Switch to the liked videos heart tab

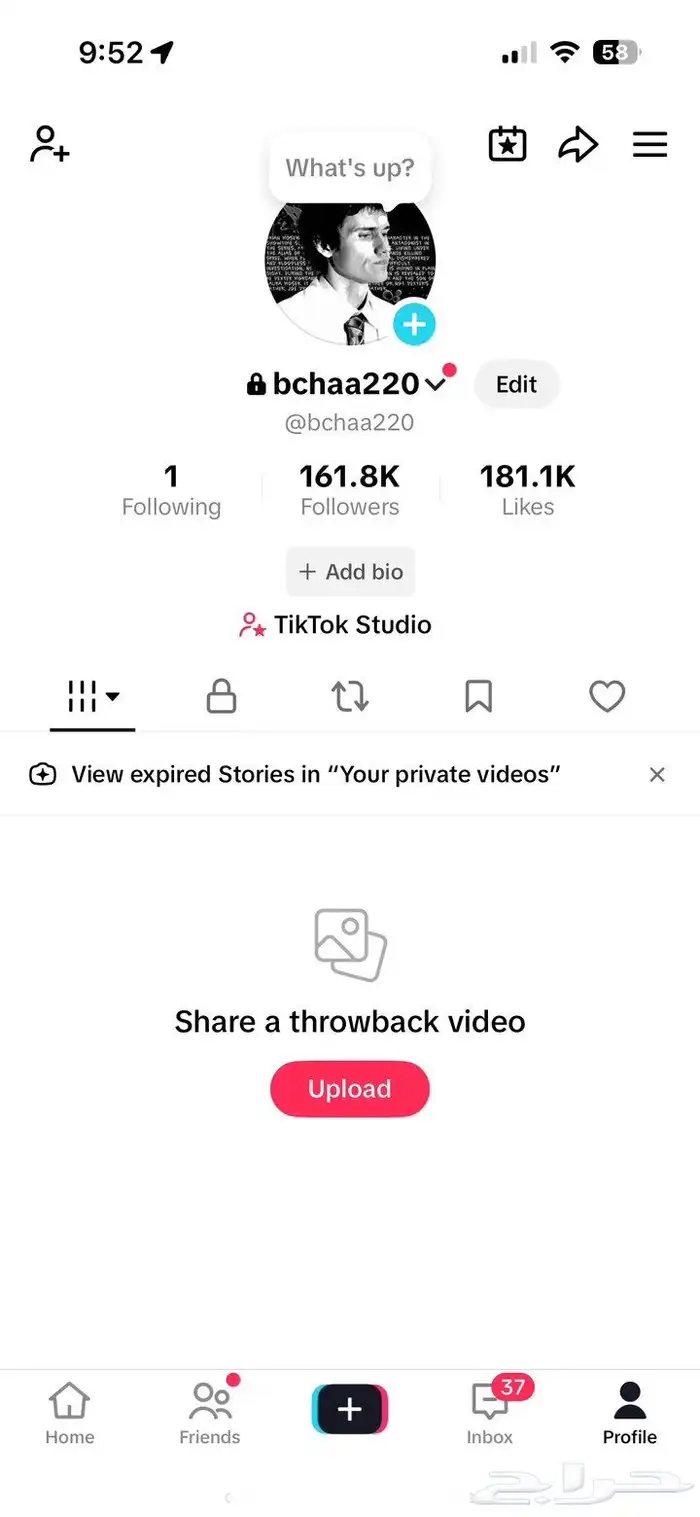pos(607,696)
